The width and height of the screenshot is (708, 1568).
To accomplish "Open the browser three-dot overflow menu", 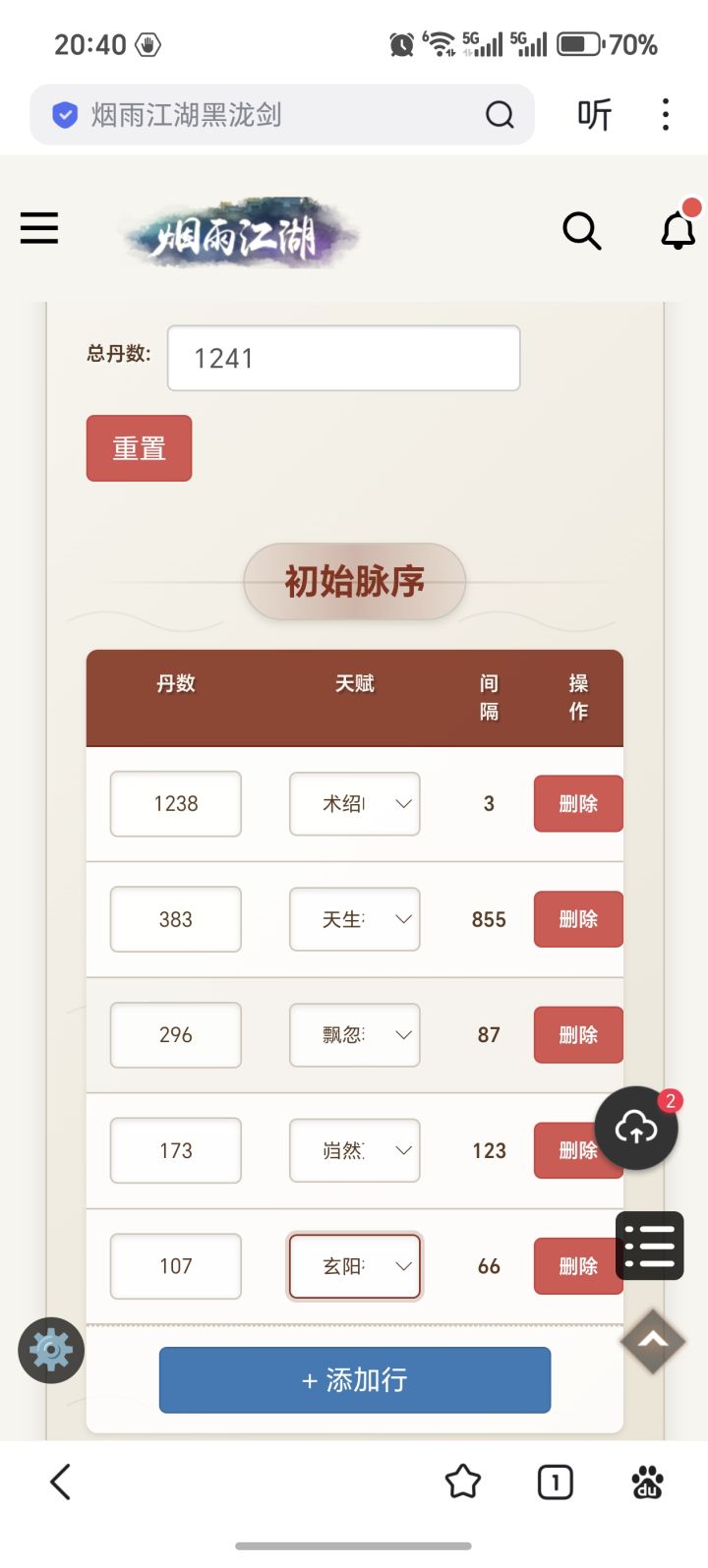I will [x=666, y=115].
